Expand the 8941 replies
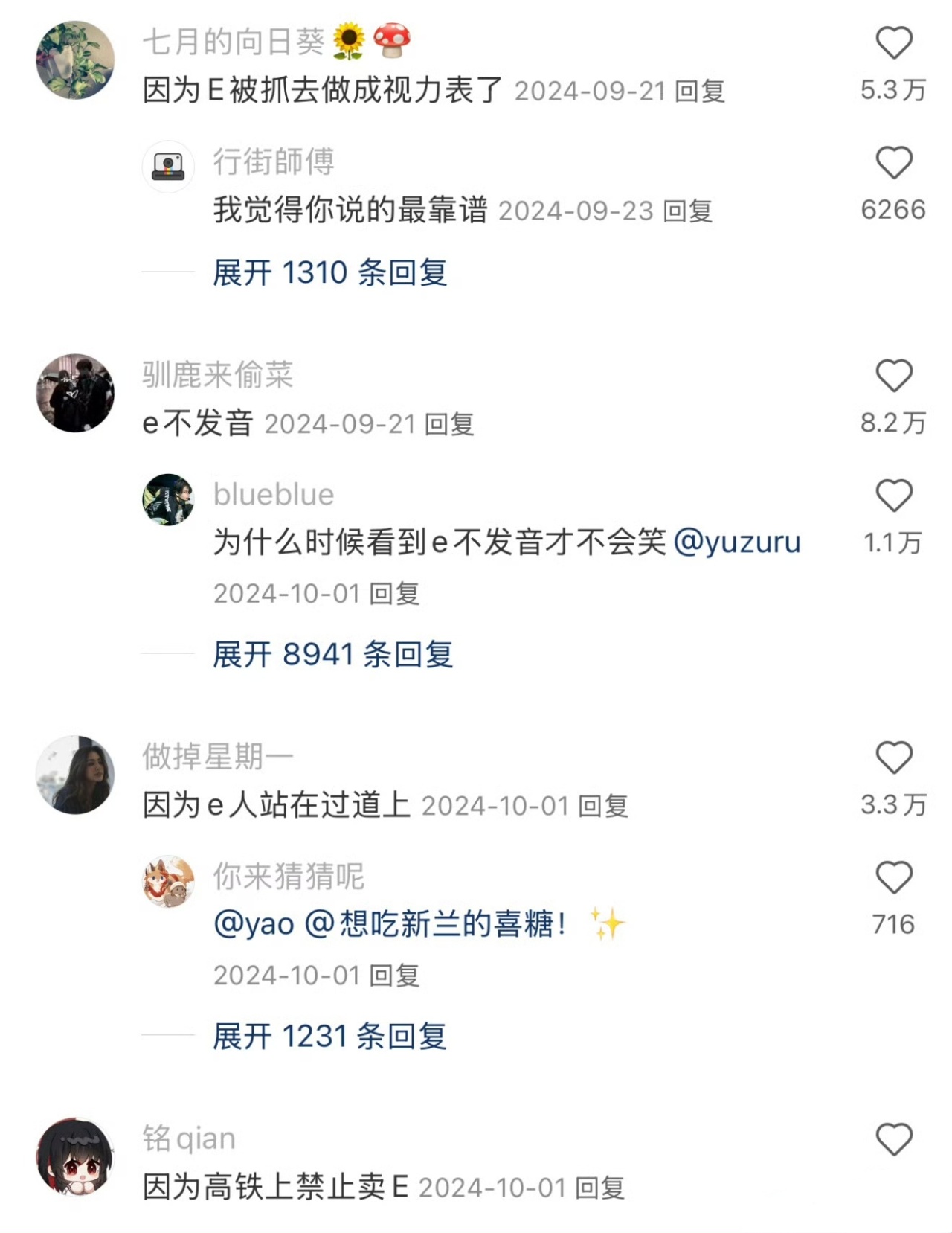 point(332,654)
